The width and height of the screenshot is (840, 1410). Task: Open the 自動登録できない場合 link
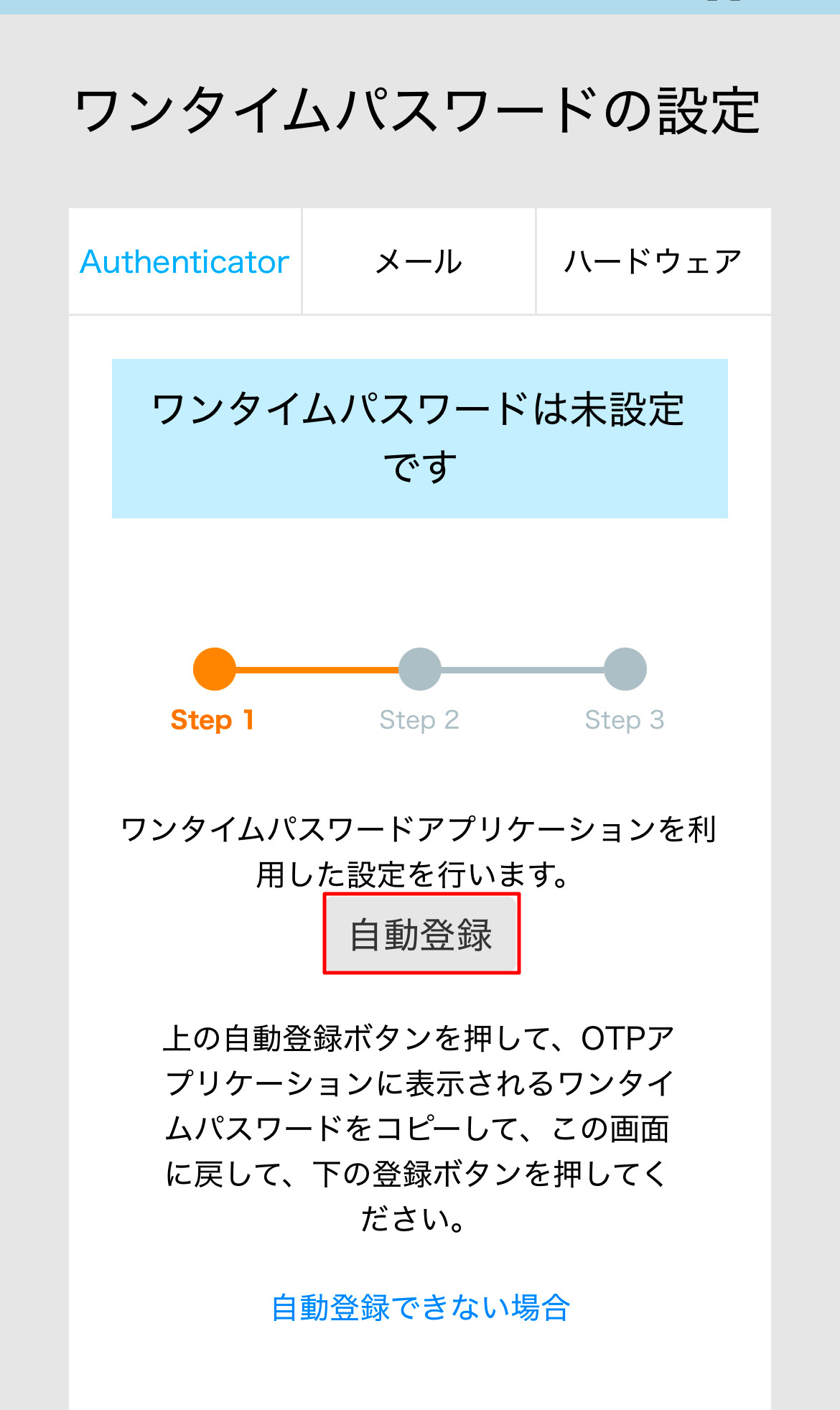421,1307
